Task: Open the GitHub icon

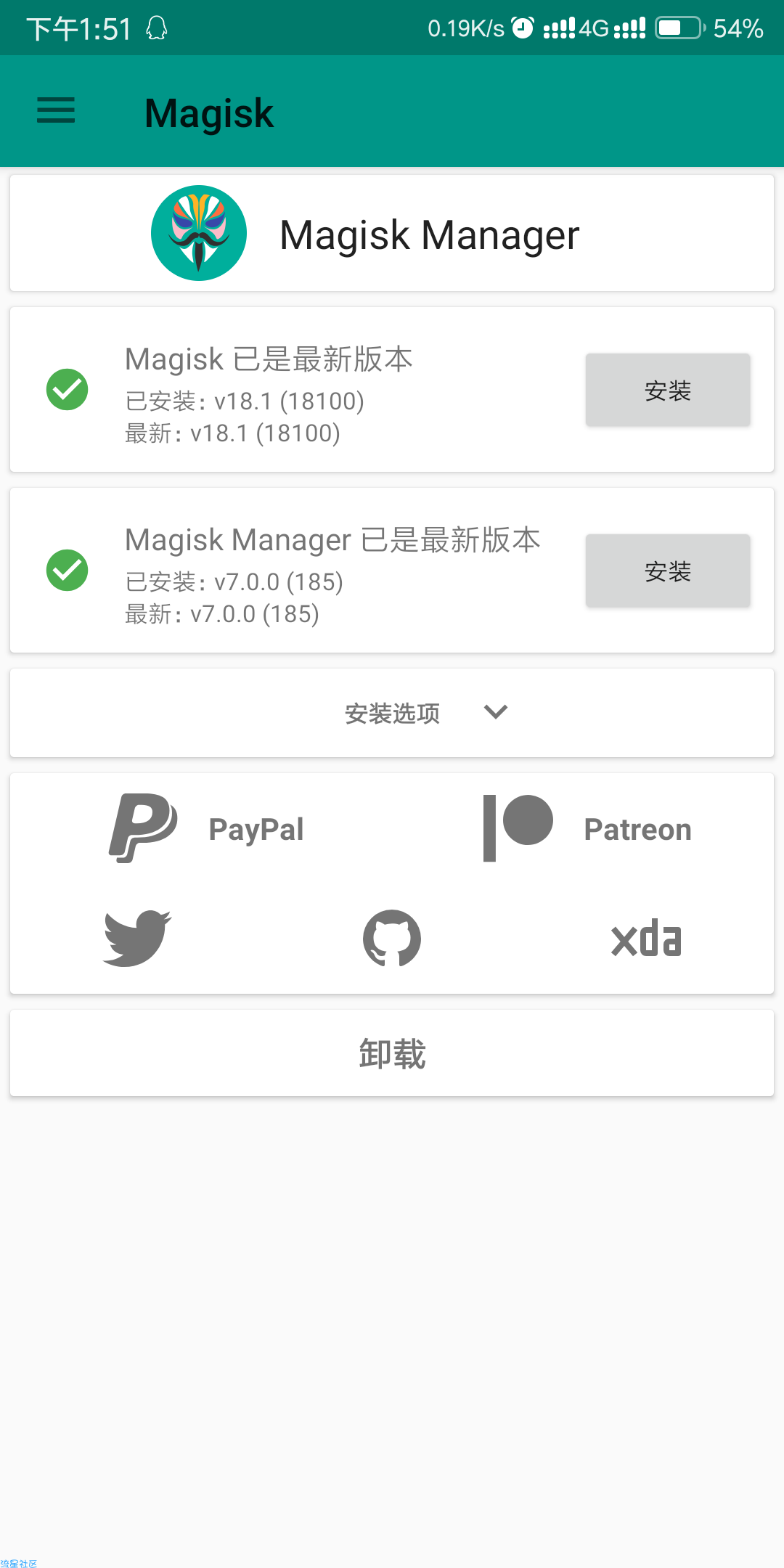Action: [392, 938]
